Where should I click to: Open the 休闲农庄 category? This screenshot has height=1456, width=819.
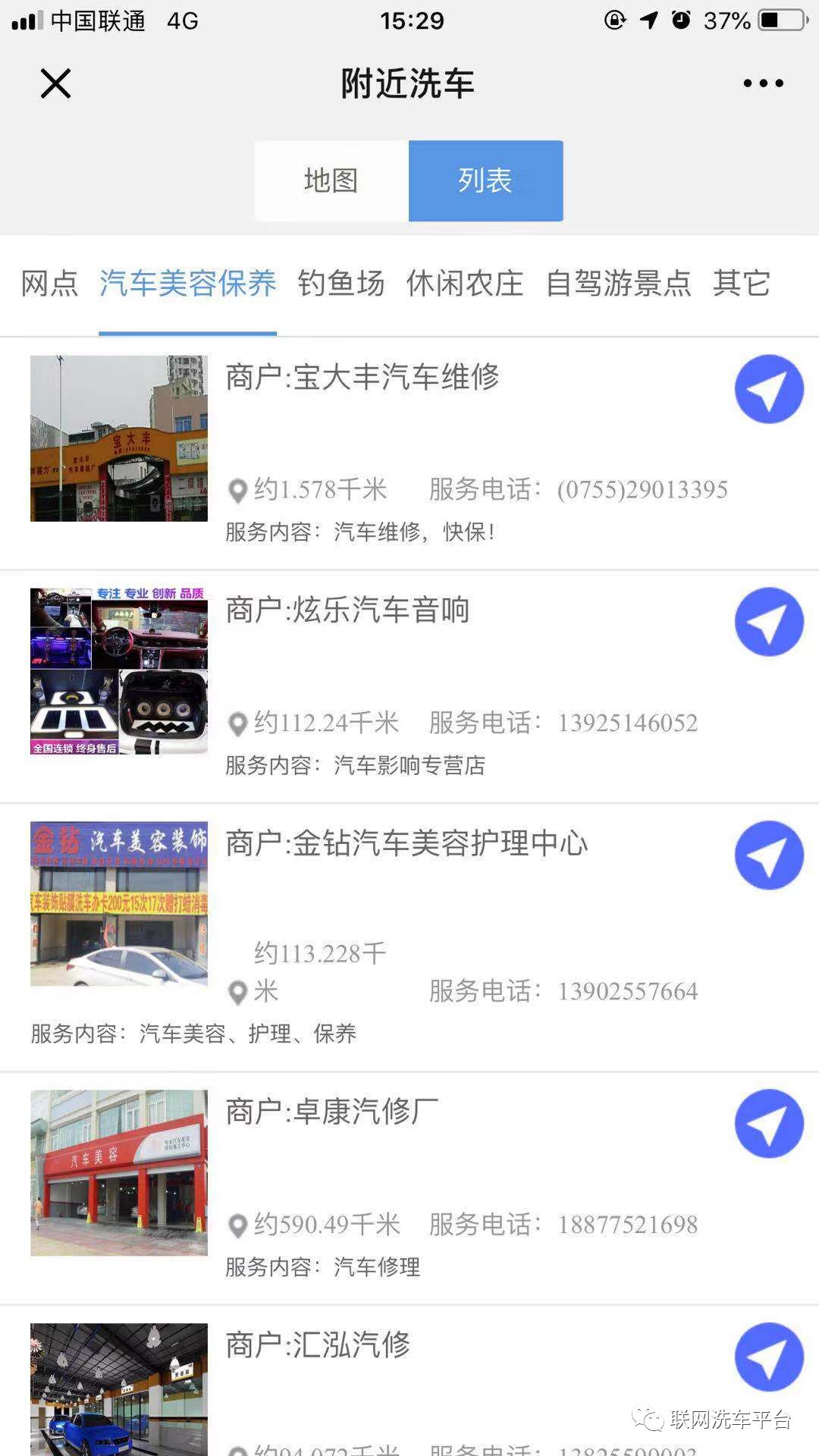click(465, 284)
